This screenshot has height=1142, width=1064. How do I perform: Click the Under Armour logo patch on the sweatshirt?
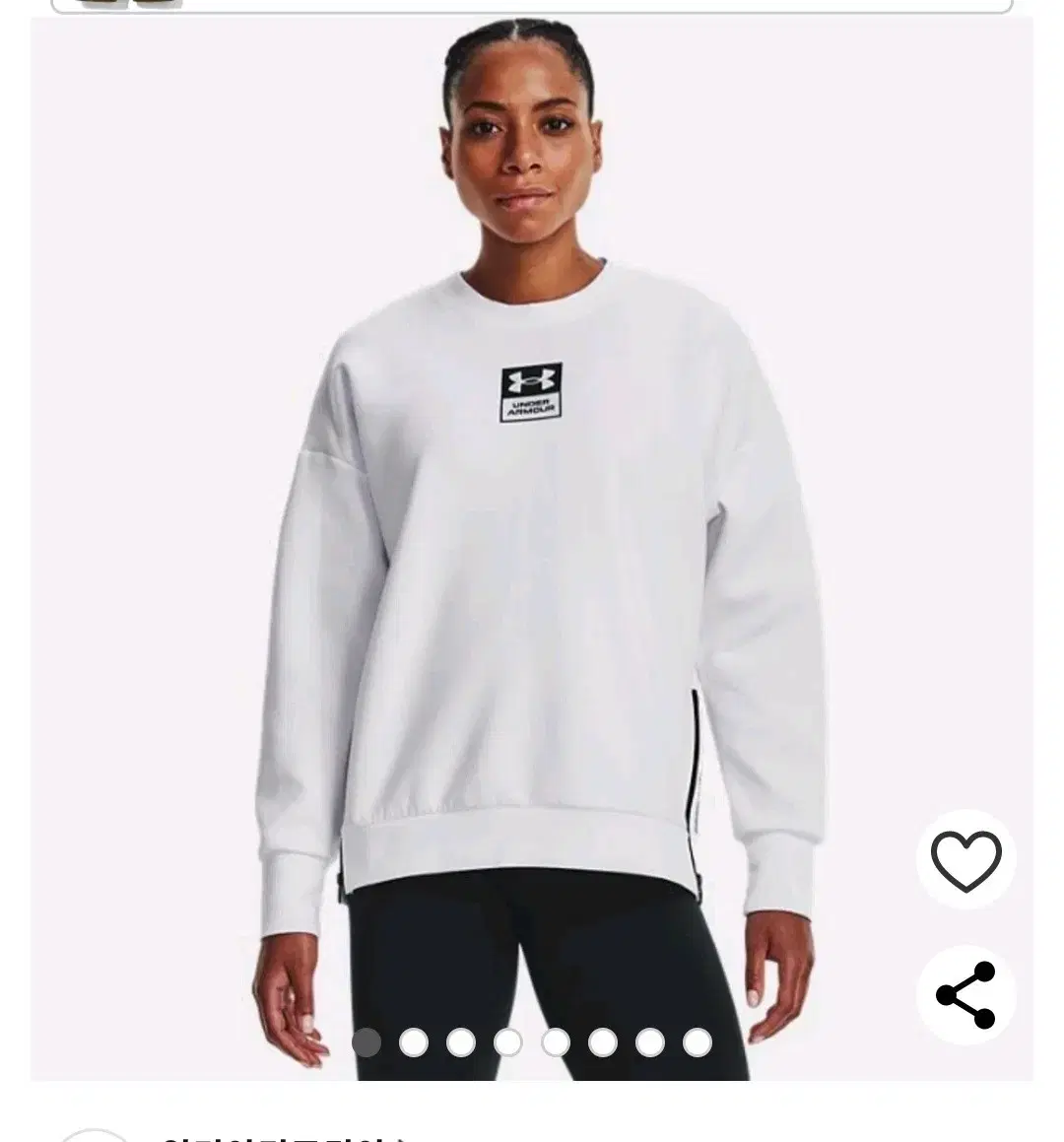pos(532,389)
